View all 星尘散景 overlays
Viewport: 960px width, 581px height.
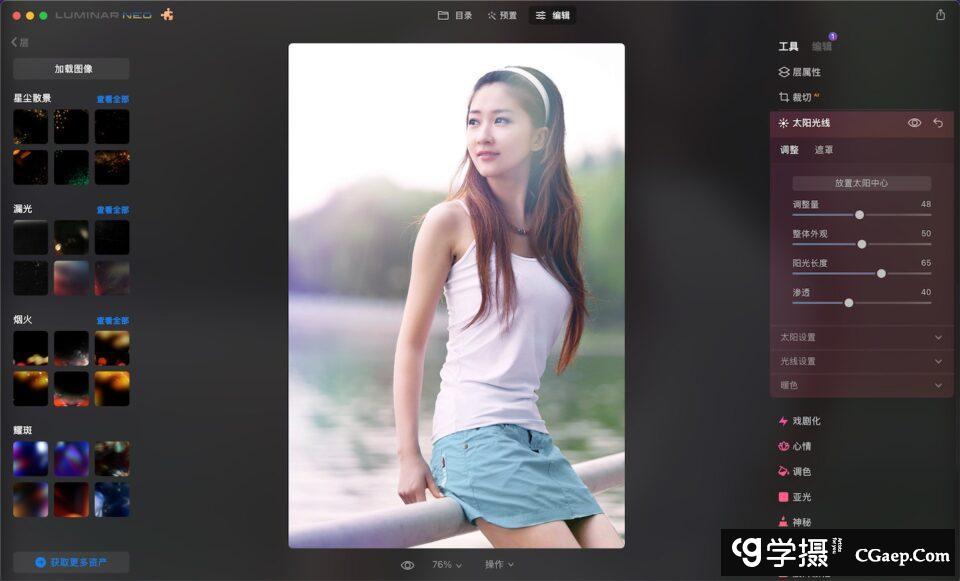click(112, 99)
